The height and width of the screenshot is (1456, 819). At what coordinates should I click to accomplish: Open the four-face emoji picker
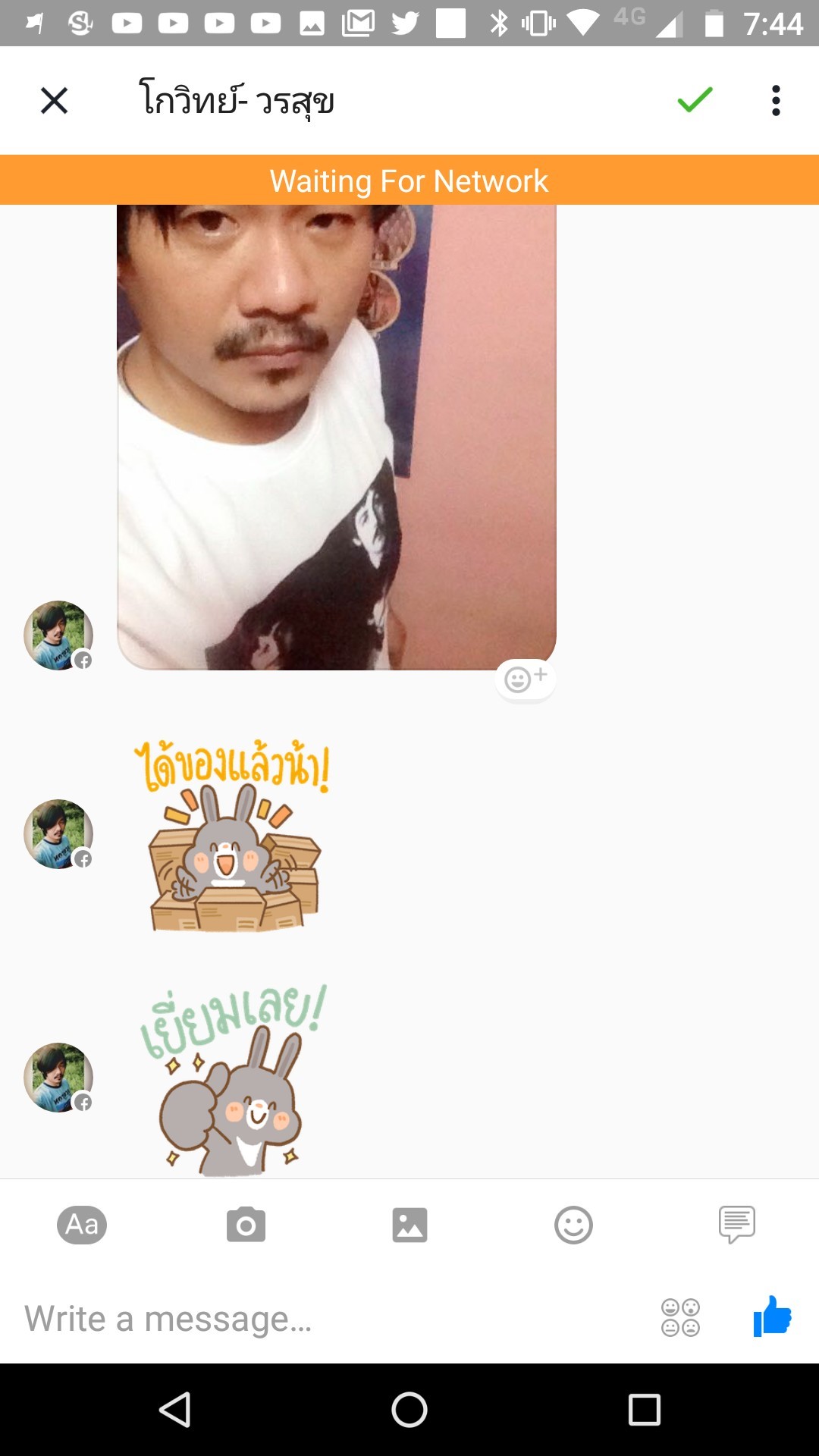tap(680, 1317)
